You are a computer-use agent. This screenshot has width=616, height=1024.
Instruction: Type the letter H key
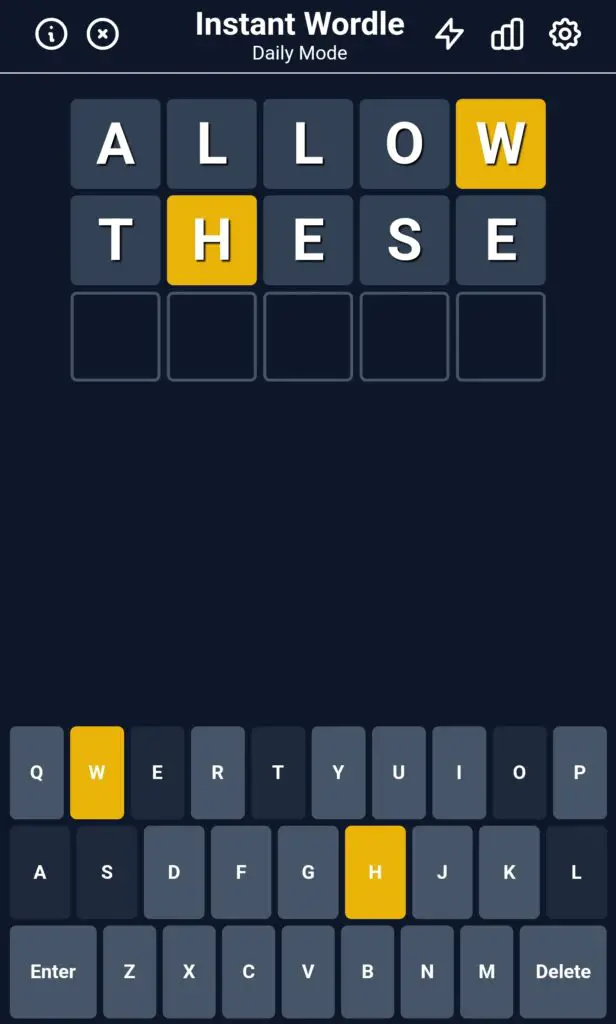(375, 872)
